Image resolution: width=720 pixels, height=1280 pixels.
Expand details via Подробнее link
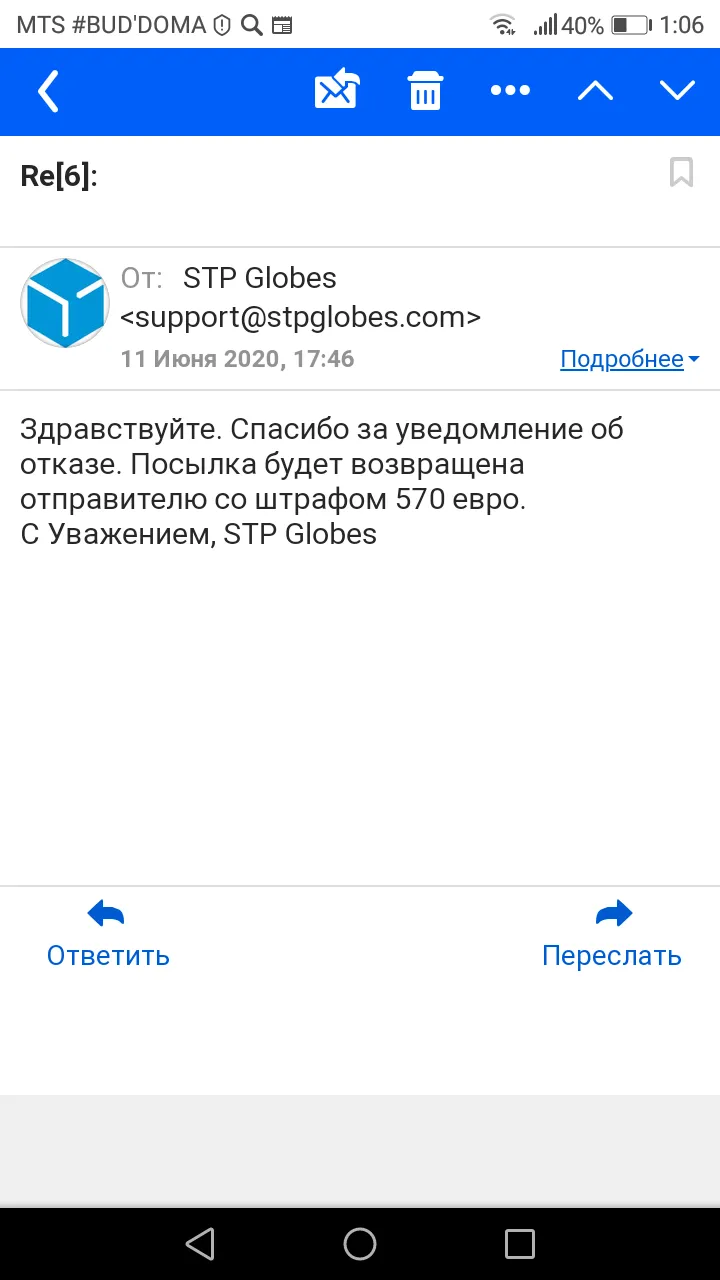point(629,359)
